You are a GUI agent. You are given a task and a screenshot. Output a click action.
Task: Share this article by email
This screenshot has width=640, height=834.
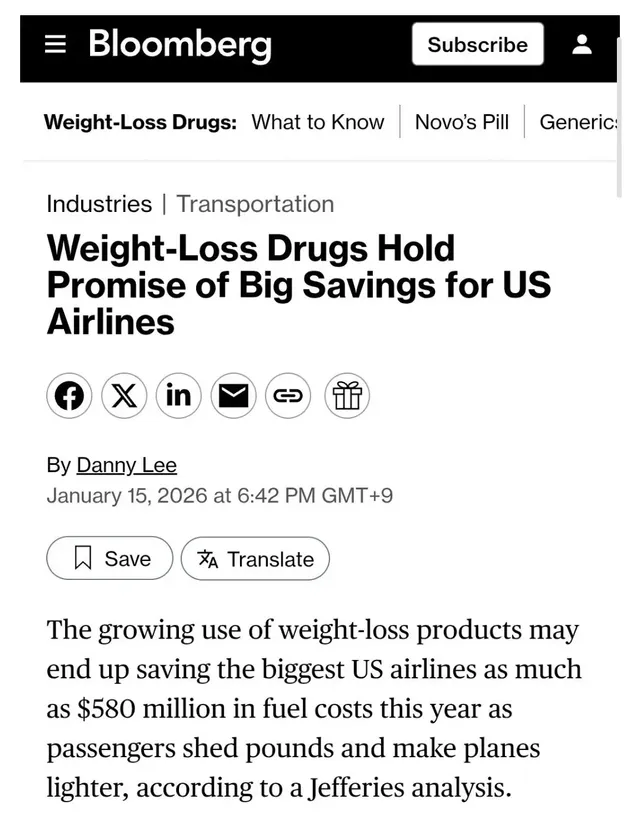pyautogui.click(x=233, y=396)
